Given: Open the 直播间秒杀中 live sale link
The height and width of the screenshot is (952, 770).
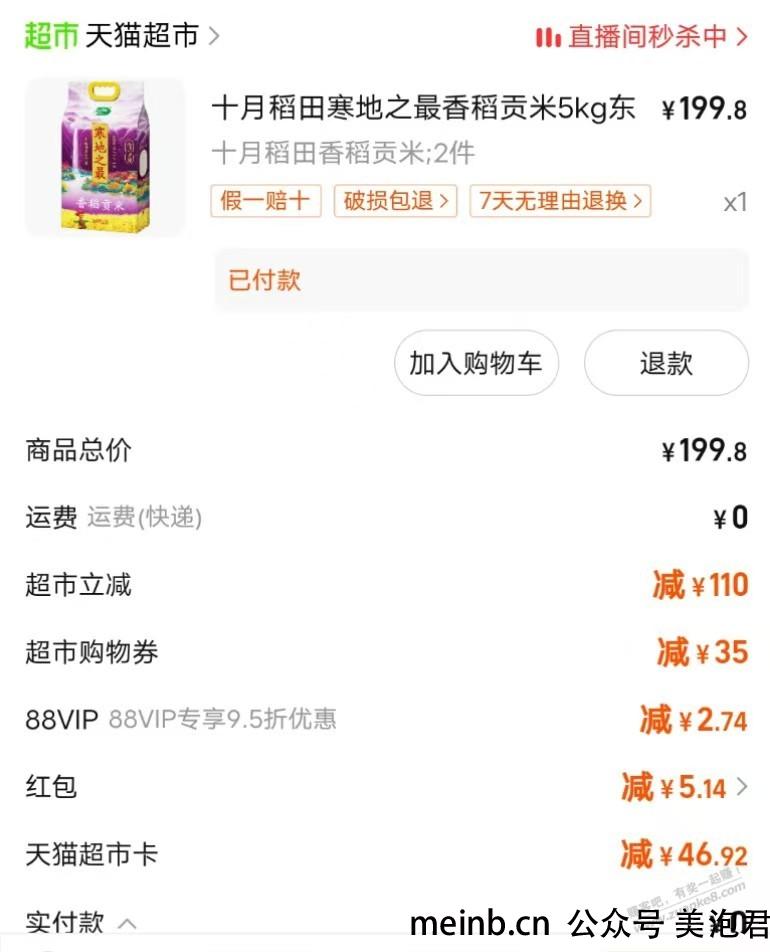Looking at the screenshot, I should (x=642, y=38).
